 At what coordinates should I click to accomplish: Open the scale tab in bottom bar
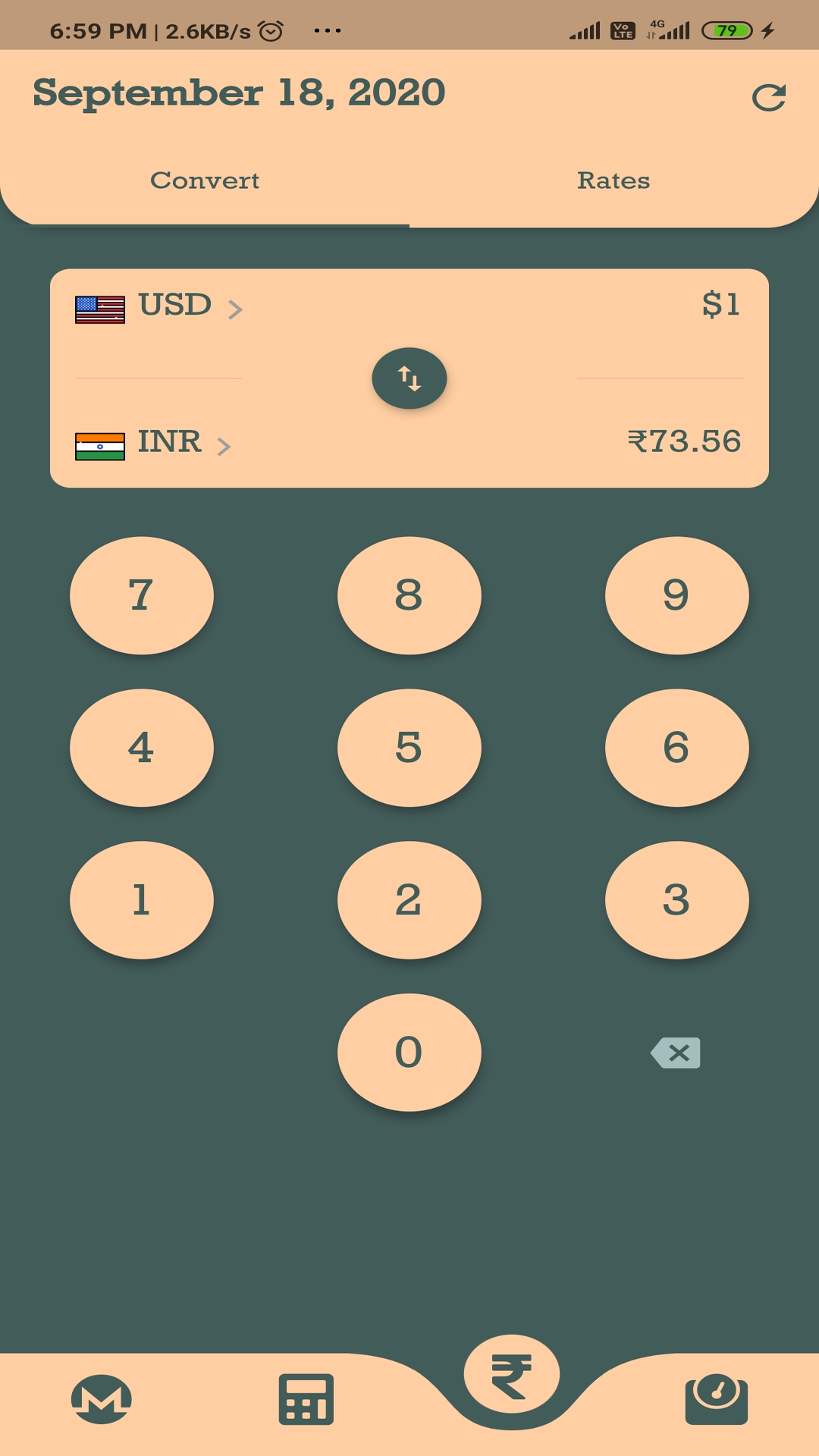(717, 1399)
